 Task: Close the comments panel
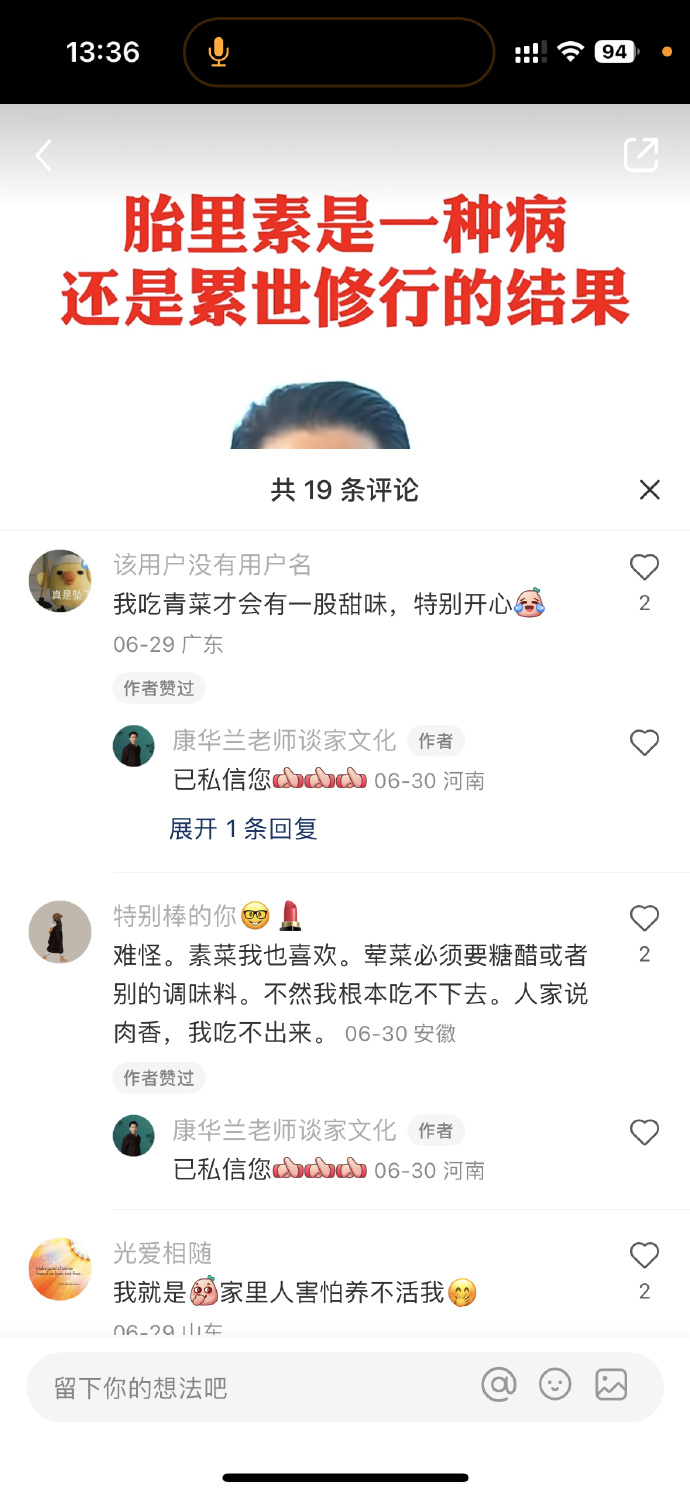coord(649,489)
